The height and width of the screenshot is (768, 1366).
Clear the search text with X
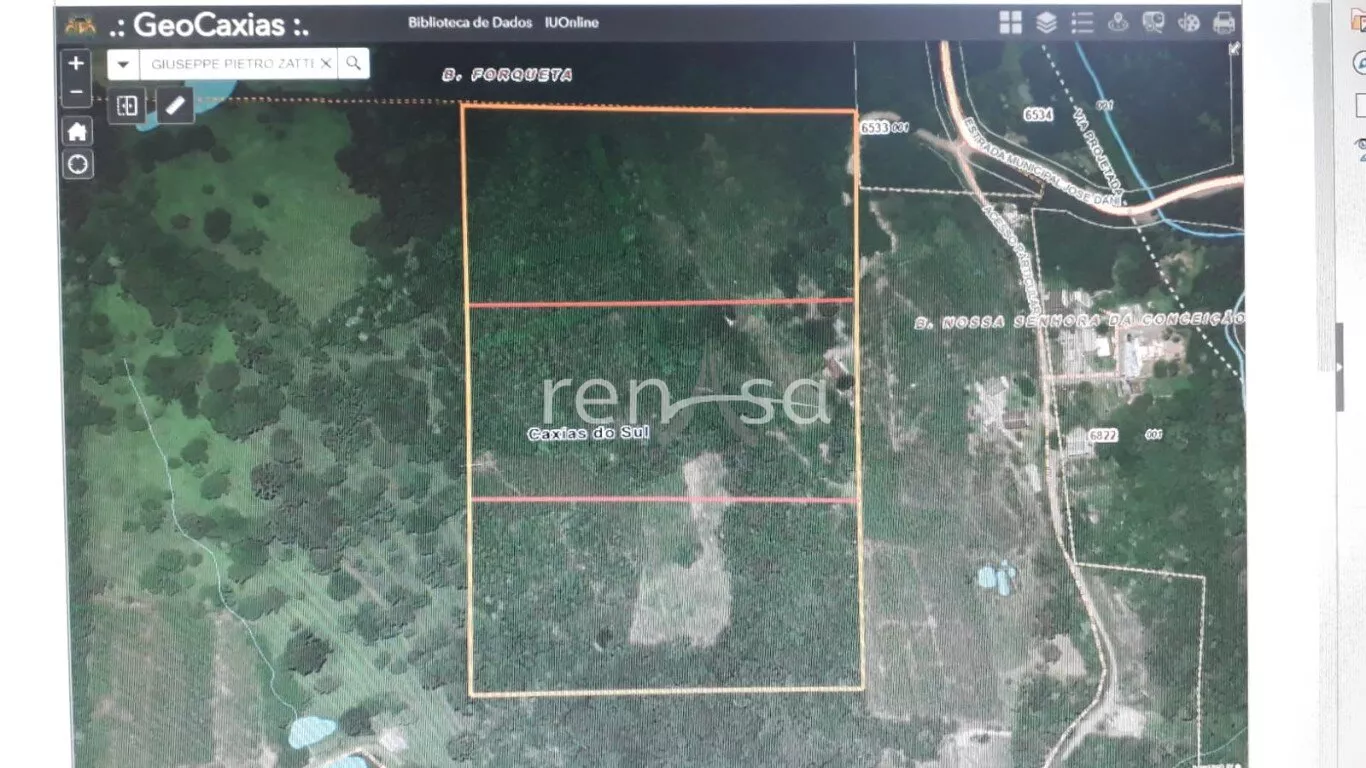[326, 64]
